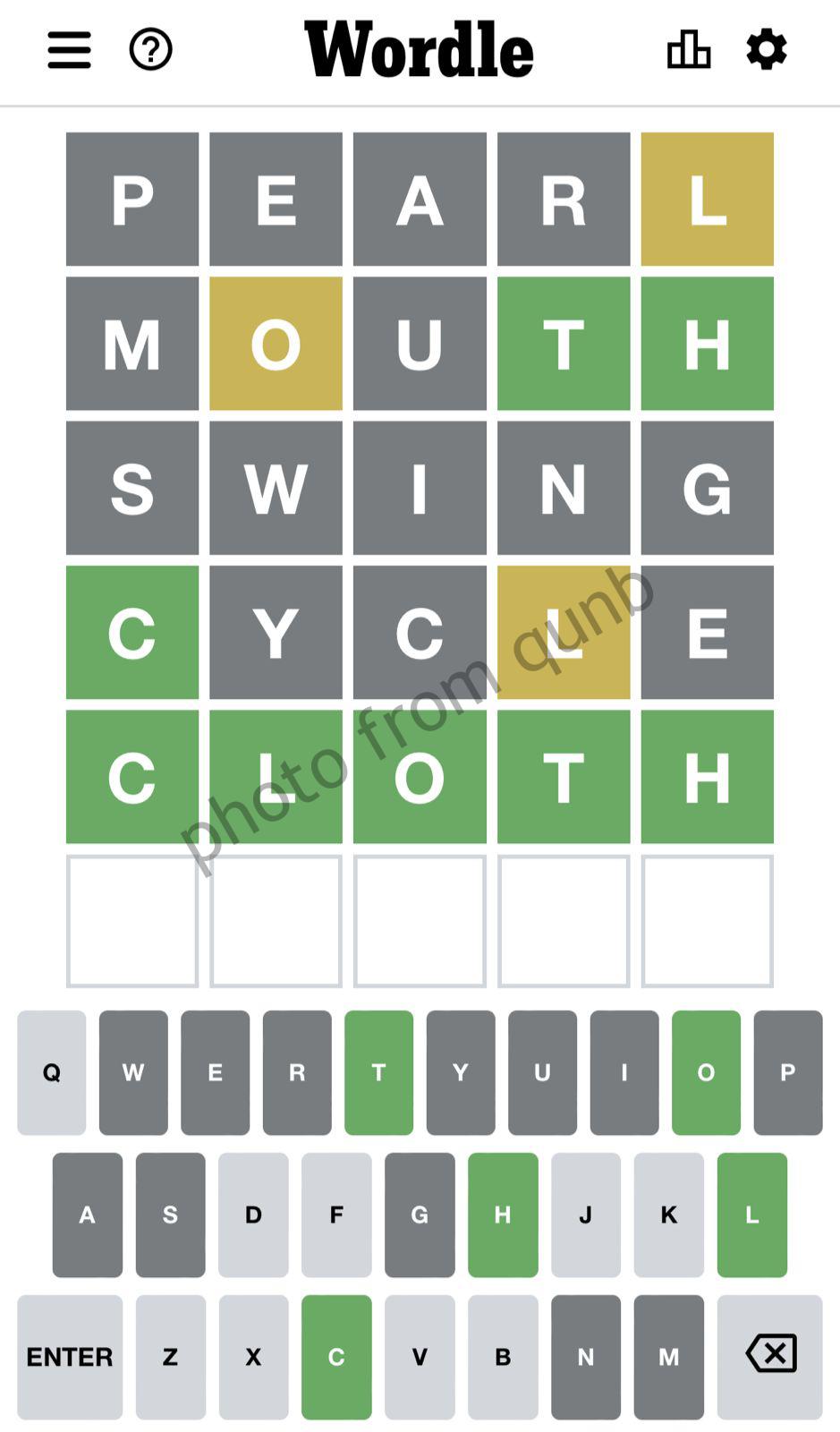Image resolution: width=840 pixels, height=1432 pixels.
Task: Select the green O key
Action: point(706,1072)
